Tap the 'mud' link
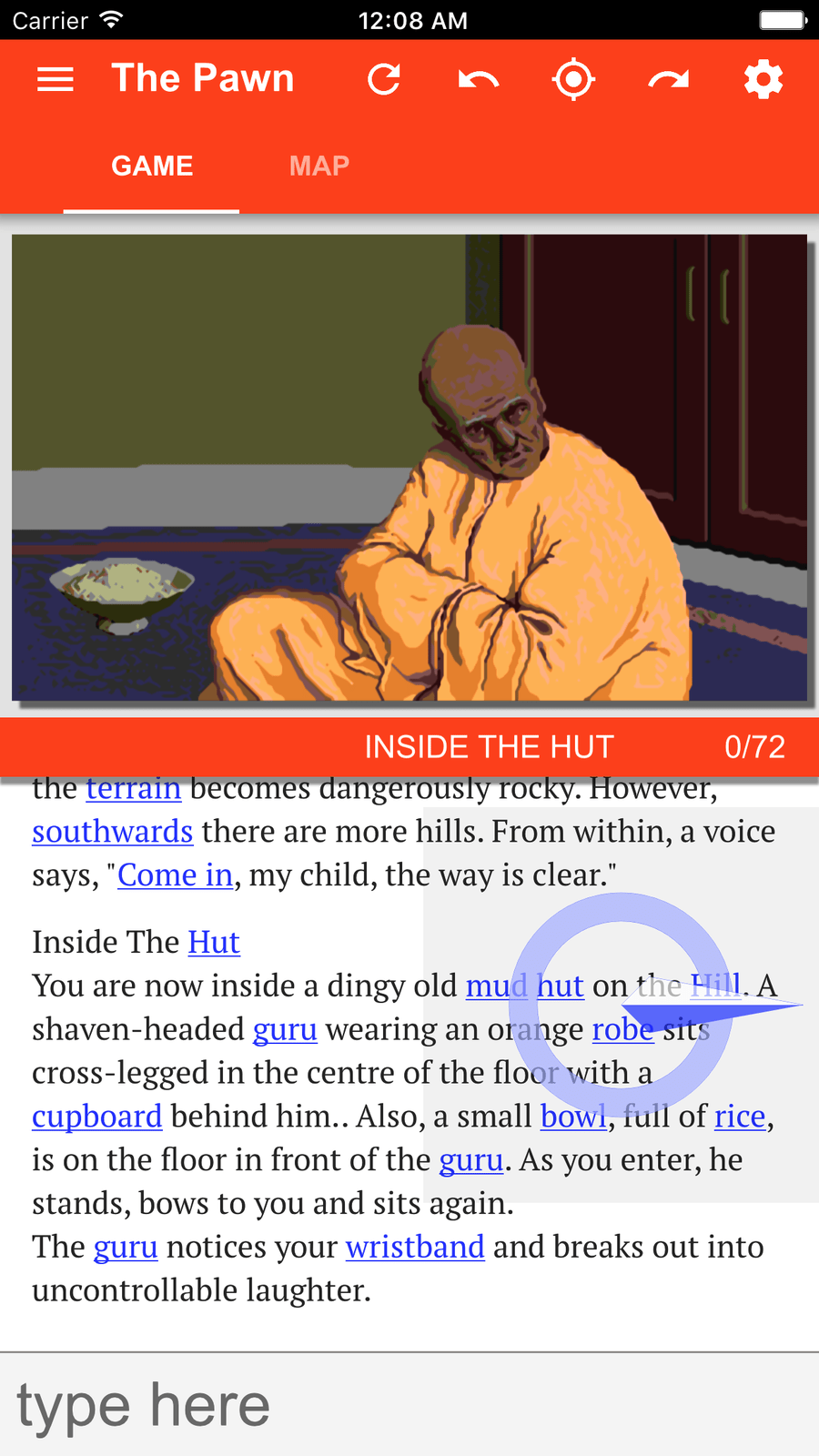Image resolution: width=819 pixels, height=1456 pixels. tap(496, 986)
